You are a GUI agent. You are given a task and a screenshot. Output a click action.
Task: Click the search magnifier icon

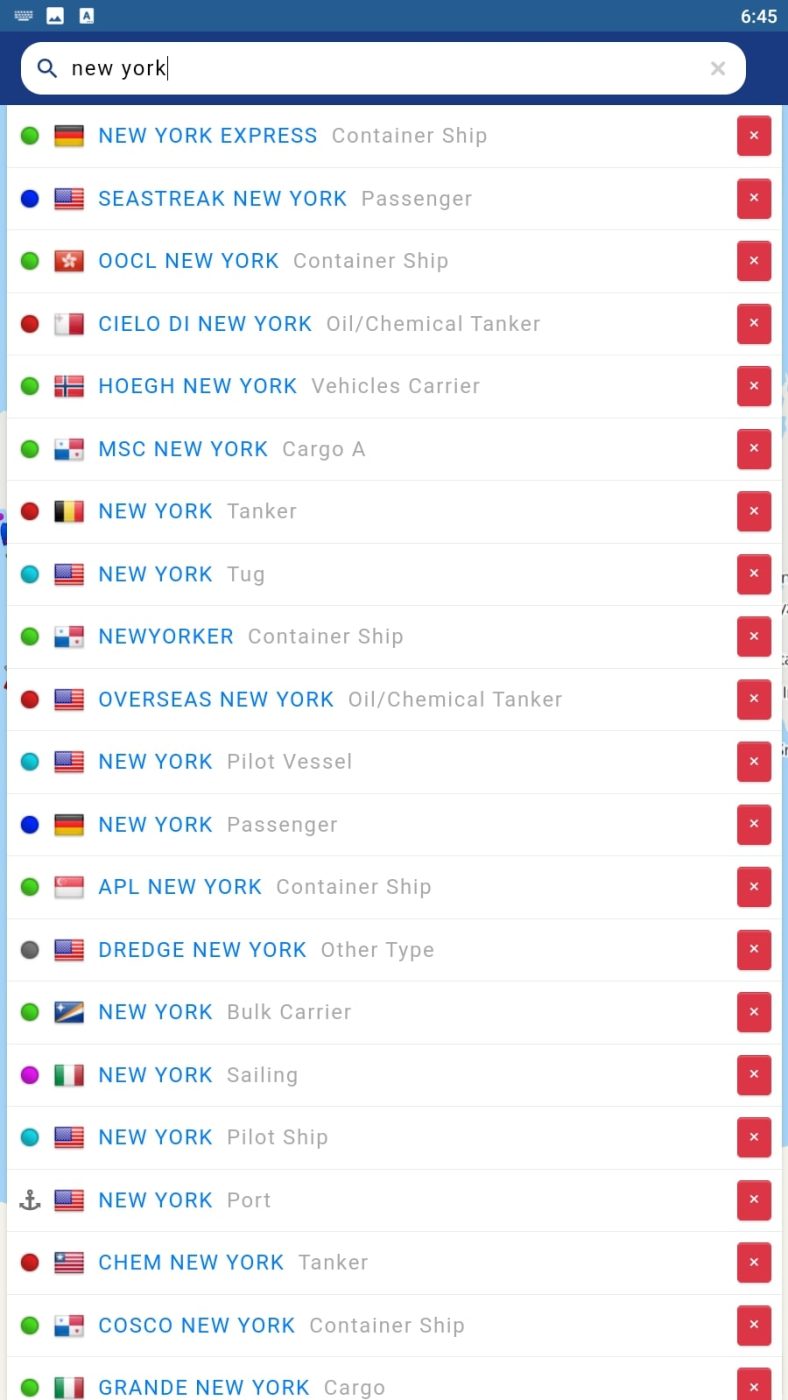46,68
